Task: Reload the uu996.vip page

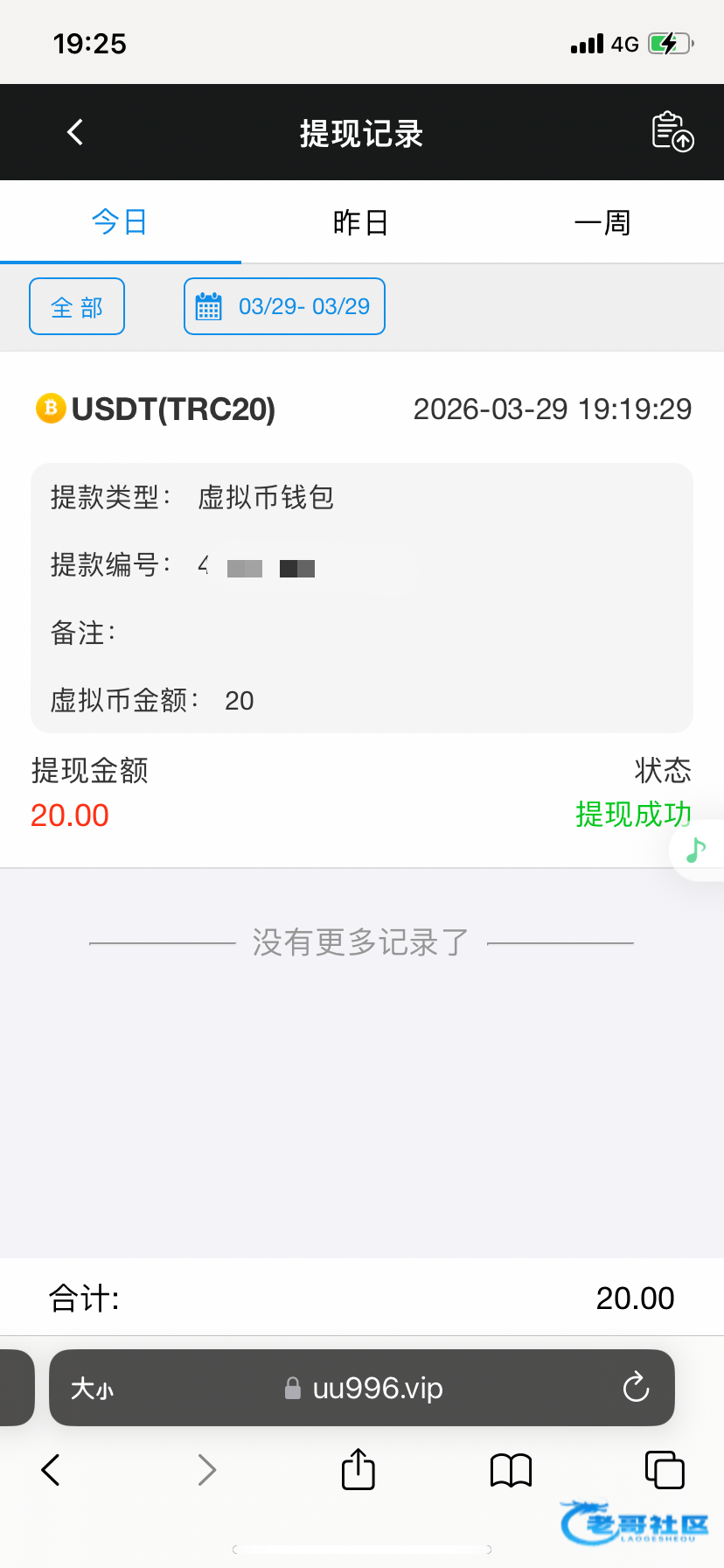Action: [636, 1388]
